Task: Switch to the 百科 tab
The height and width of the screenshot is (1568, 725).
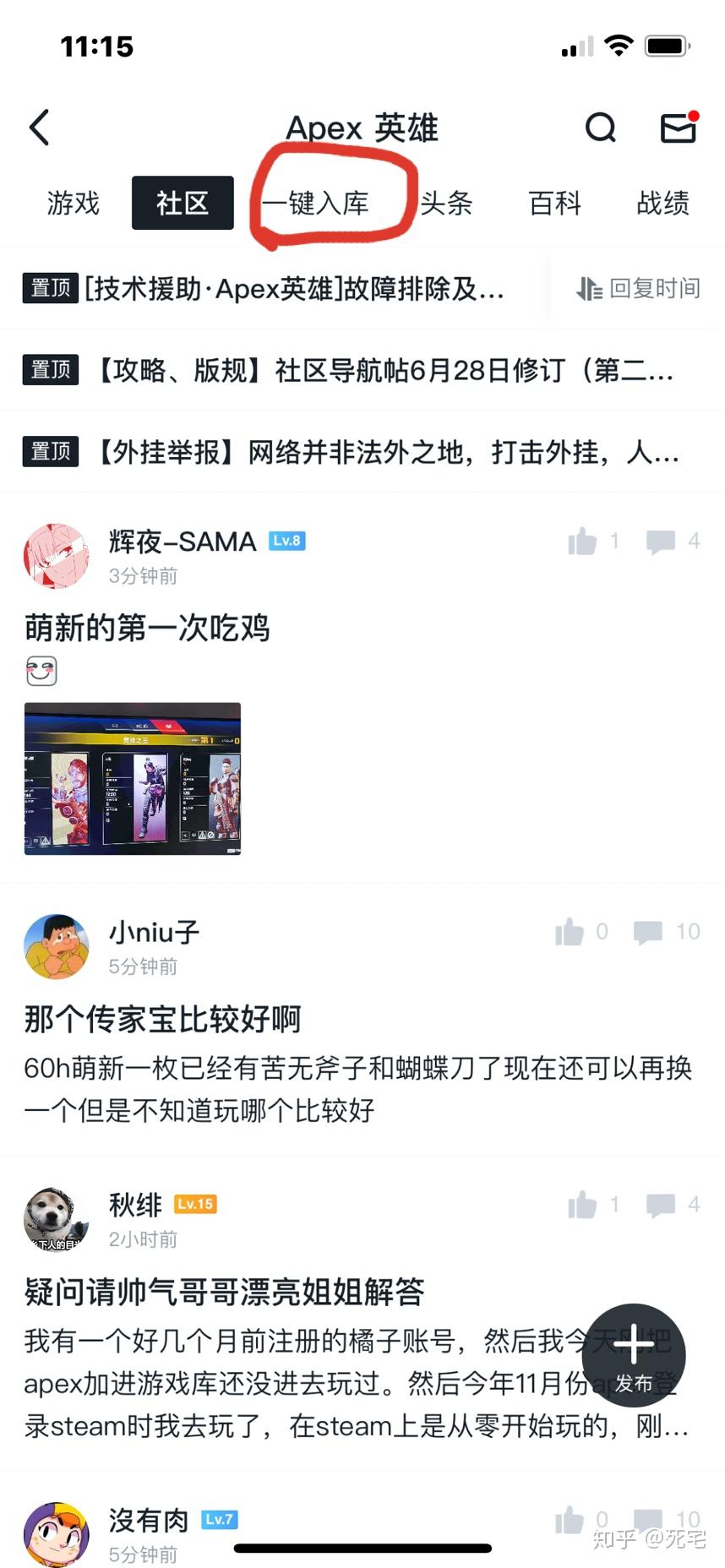Action: 554,203
